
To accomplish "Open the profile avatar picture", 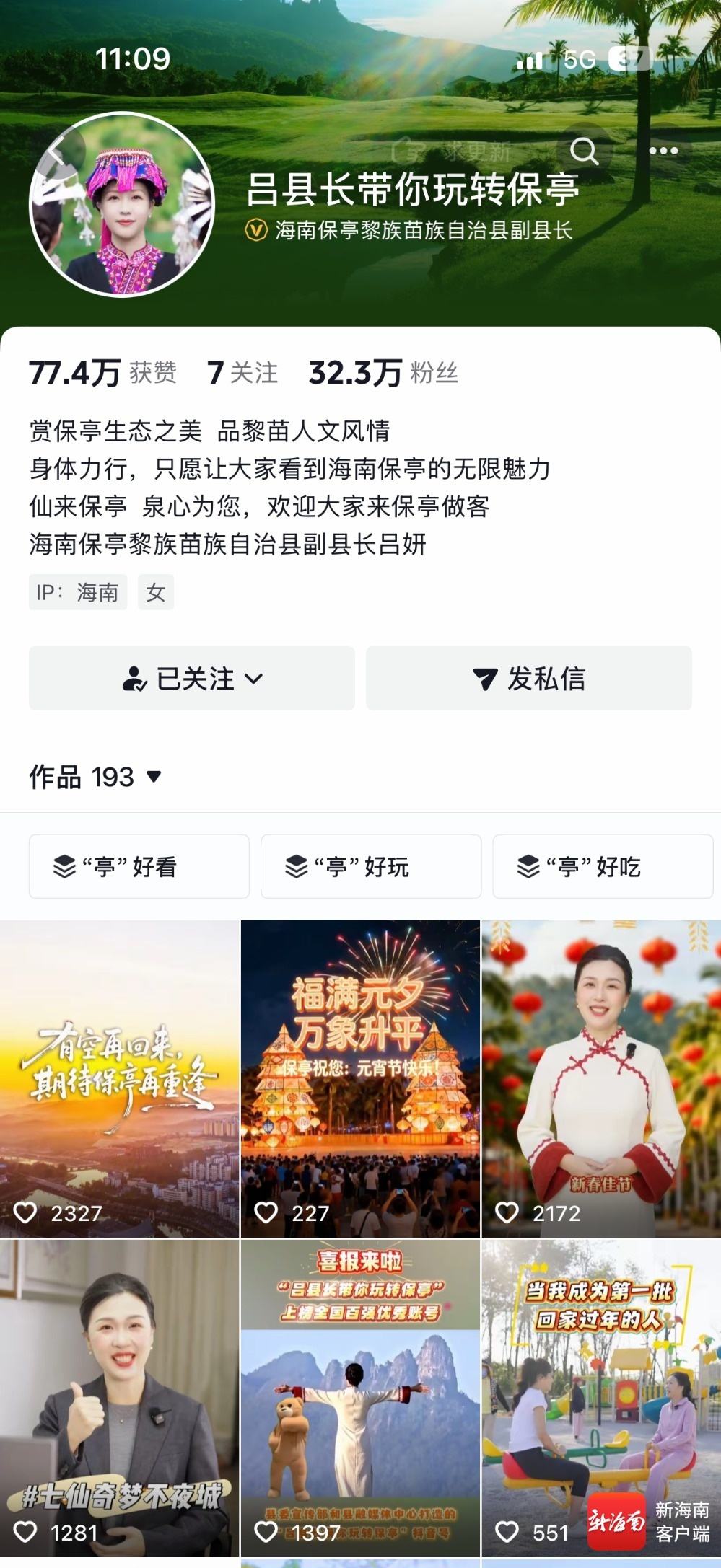I will point(122,205).
